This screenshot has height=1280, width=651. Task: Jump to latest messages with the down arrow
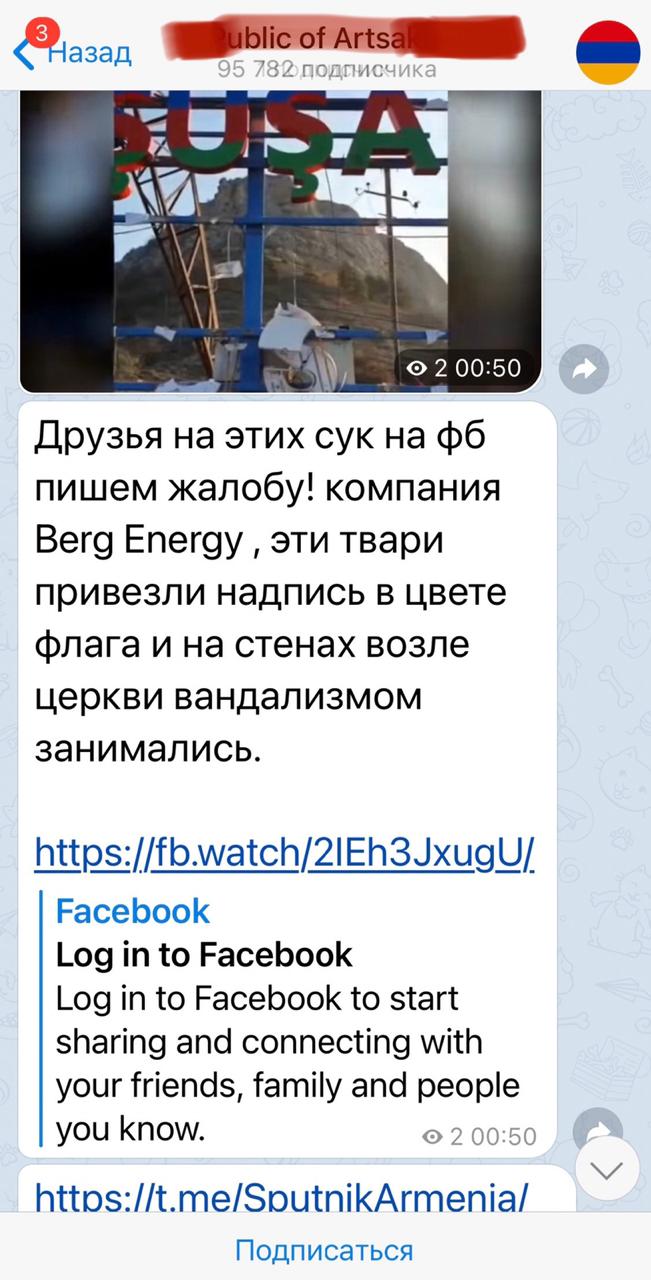607,1169
